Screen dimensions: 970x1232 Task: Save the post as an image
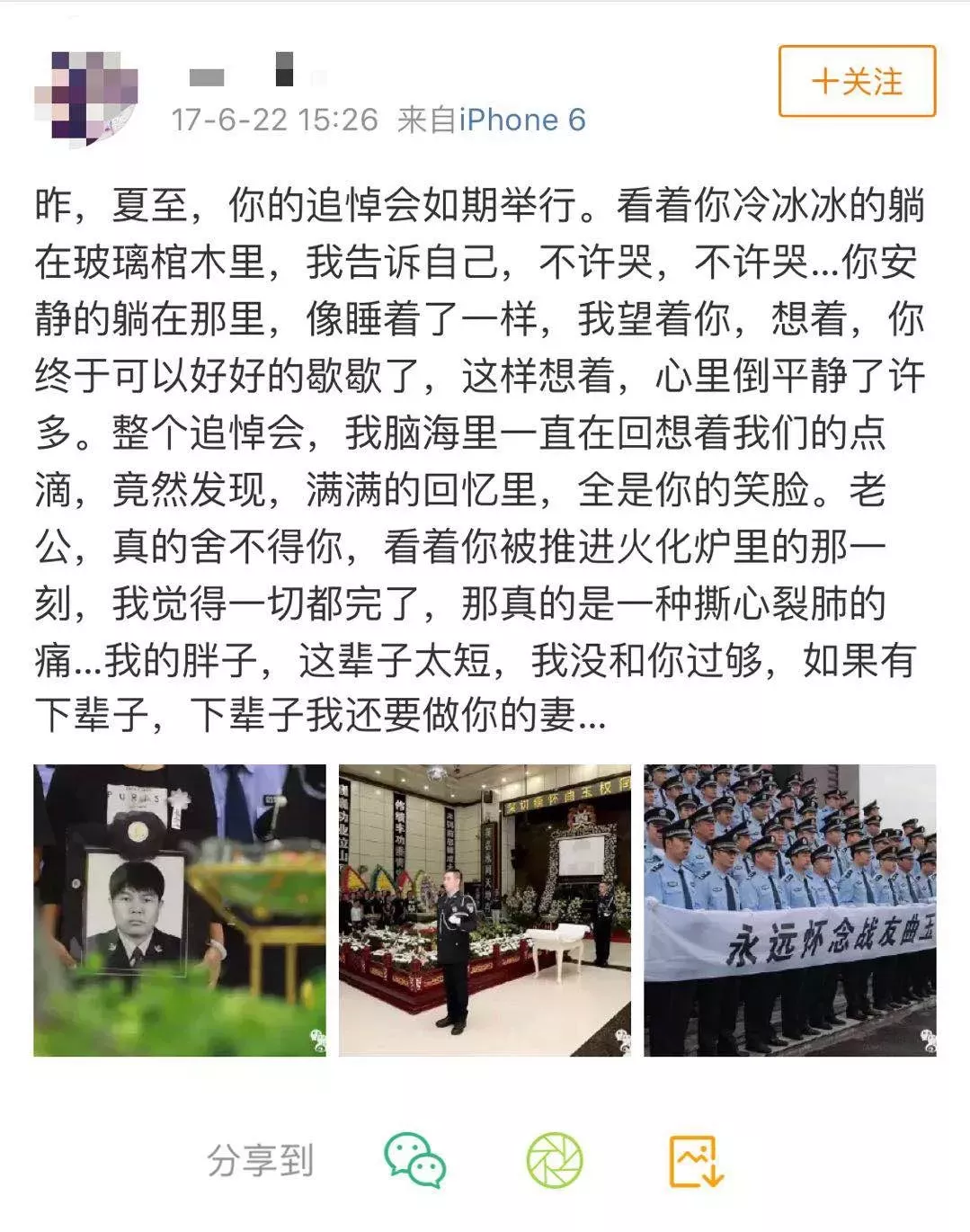pyautogui.click(x=696, y=1160)
